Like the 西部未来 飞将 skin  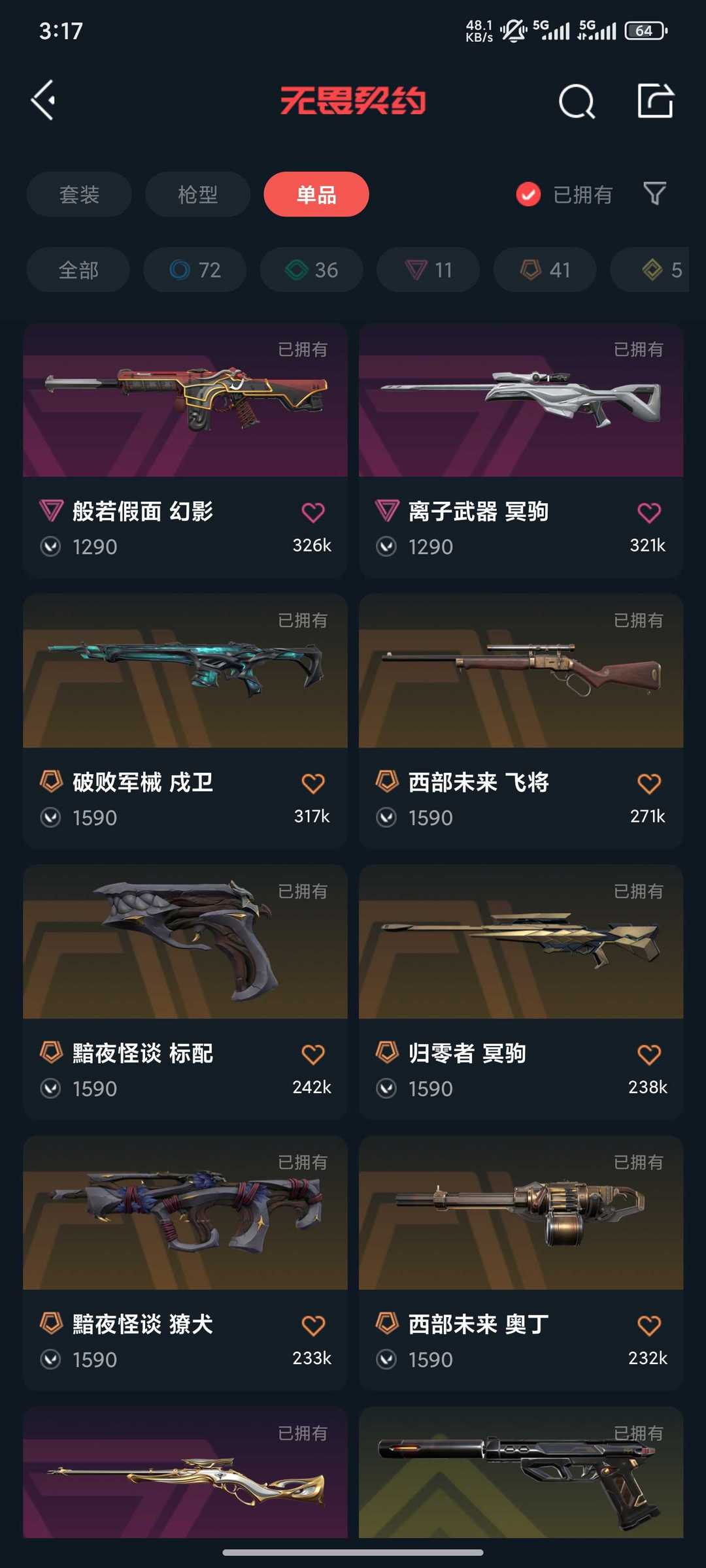coord(649,783)
